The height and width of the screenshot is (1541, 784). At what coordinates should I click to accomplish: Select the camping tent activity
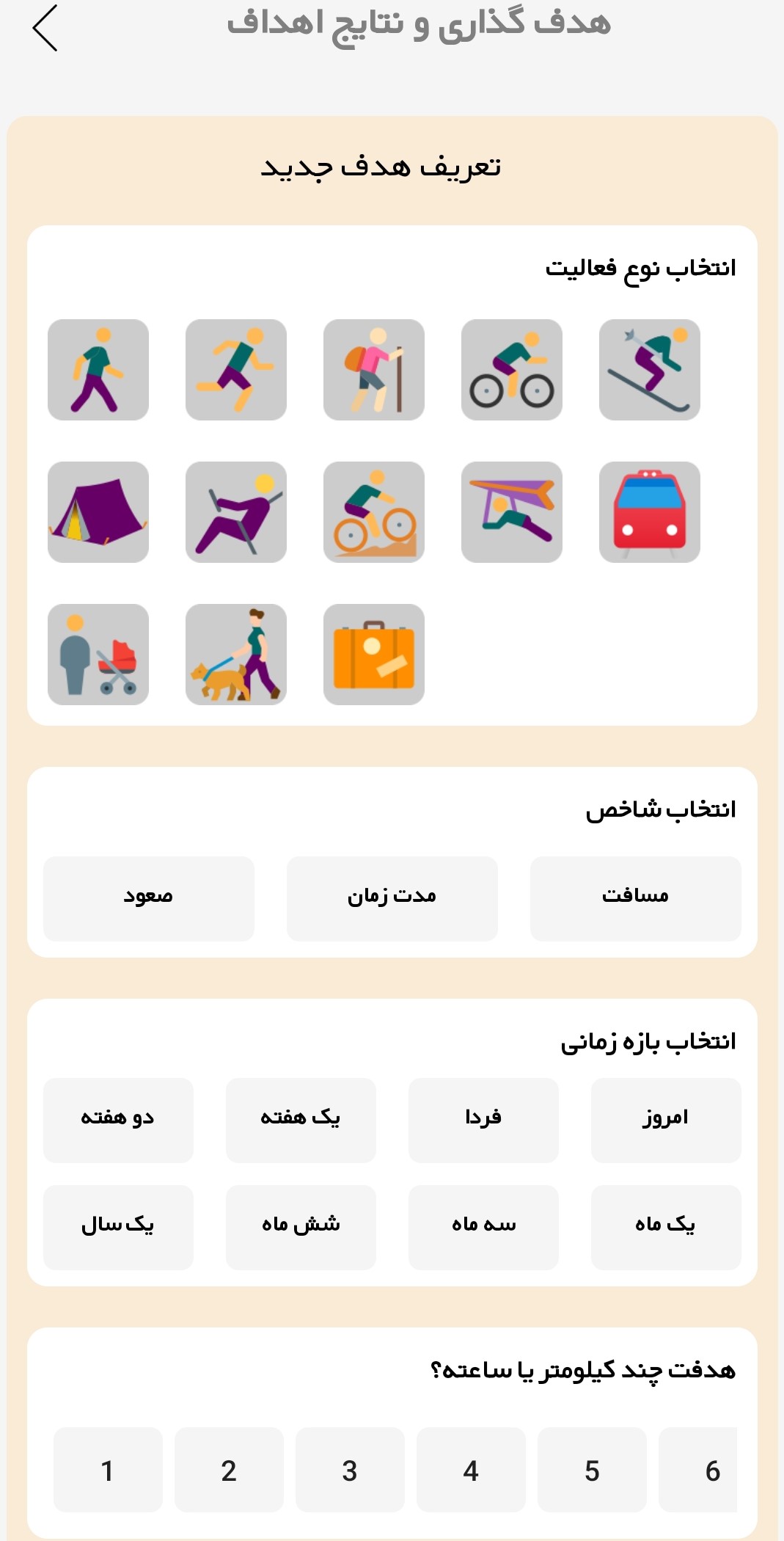[x=98, y=512]
